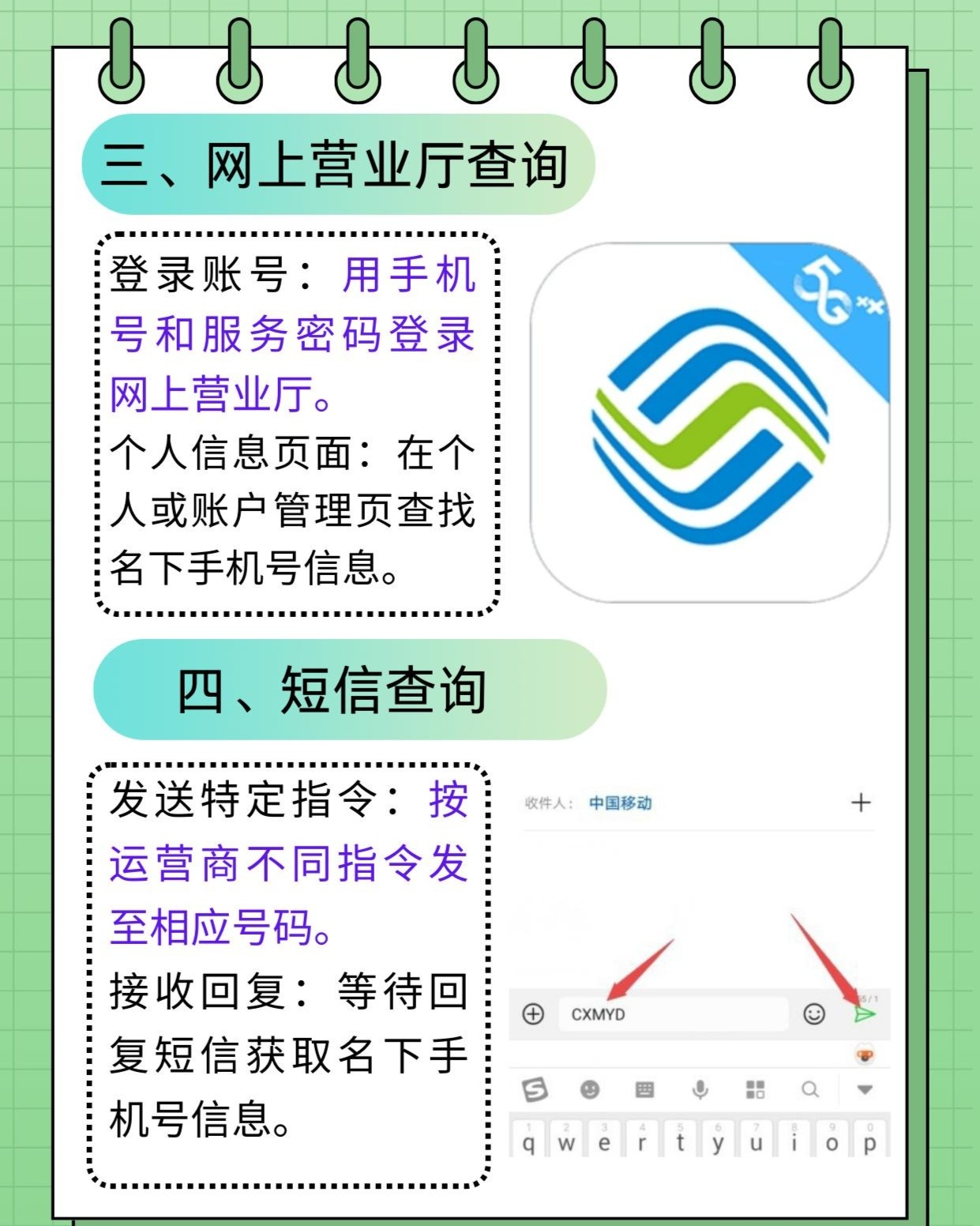Open the keyboard apps grid icon

click(755, 1090)
